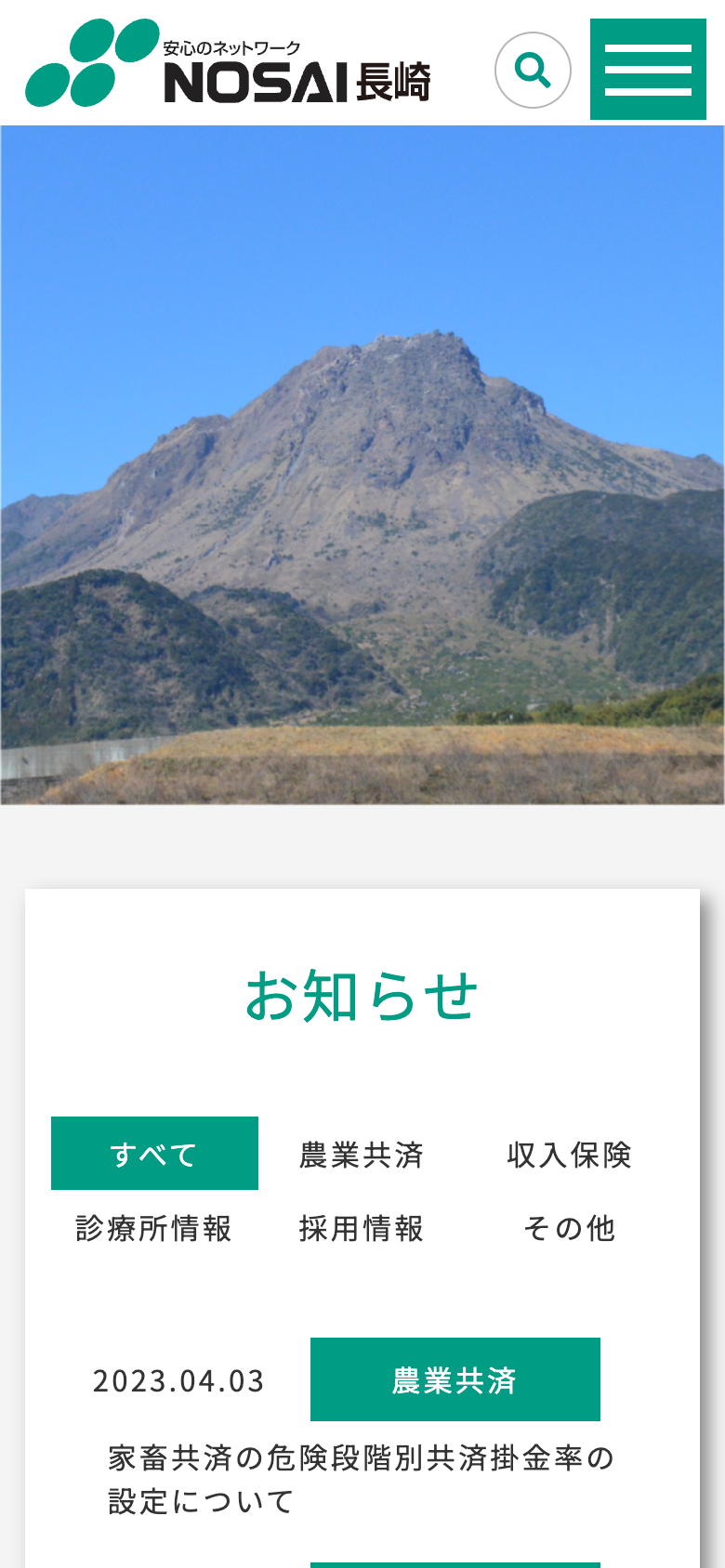Open the 家畜共済の危険段階別共済掛金率 article

pos(361,1479)
